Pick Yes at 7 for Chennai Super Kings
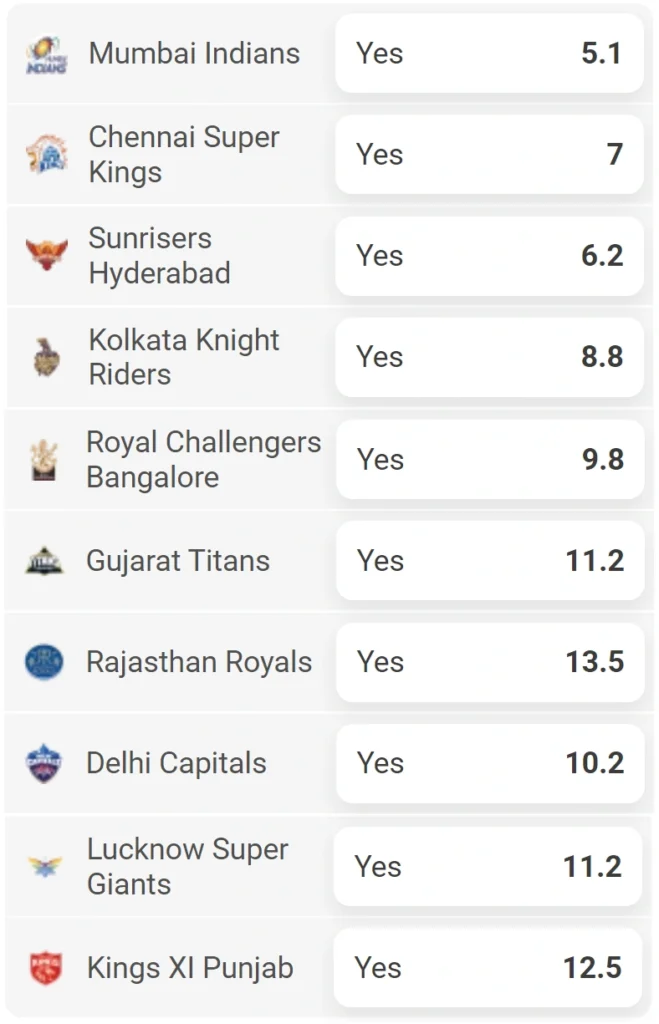Image resolution: width=659 pixels, height=1024 pixels. [x=489, y=154]
